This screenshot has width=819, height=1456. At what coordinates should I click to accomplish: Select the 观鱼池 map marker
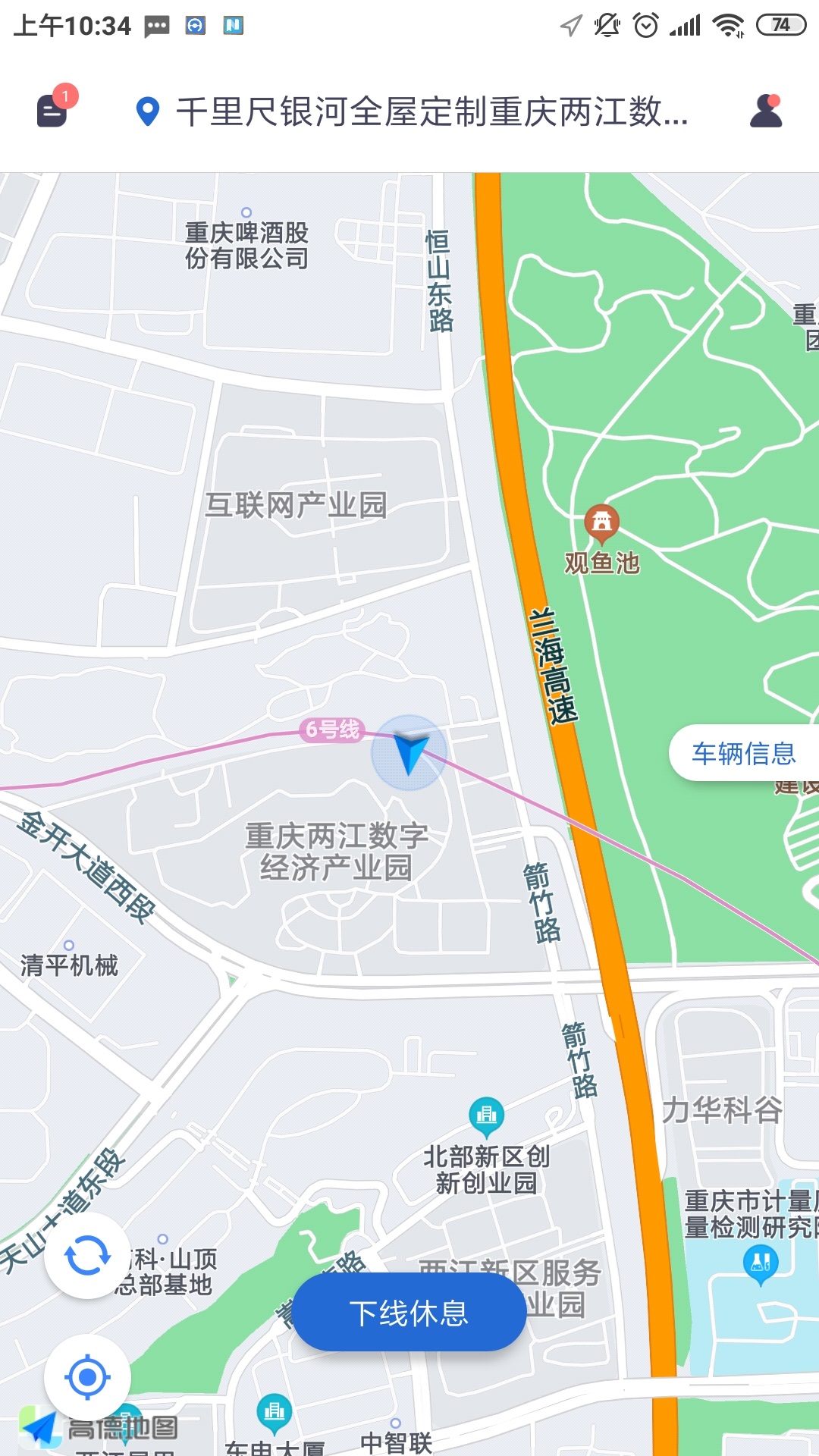click(601, 523)
